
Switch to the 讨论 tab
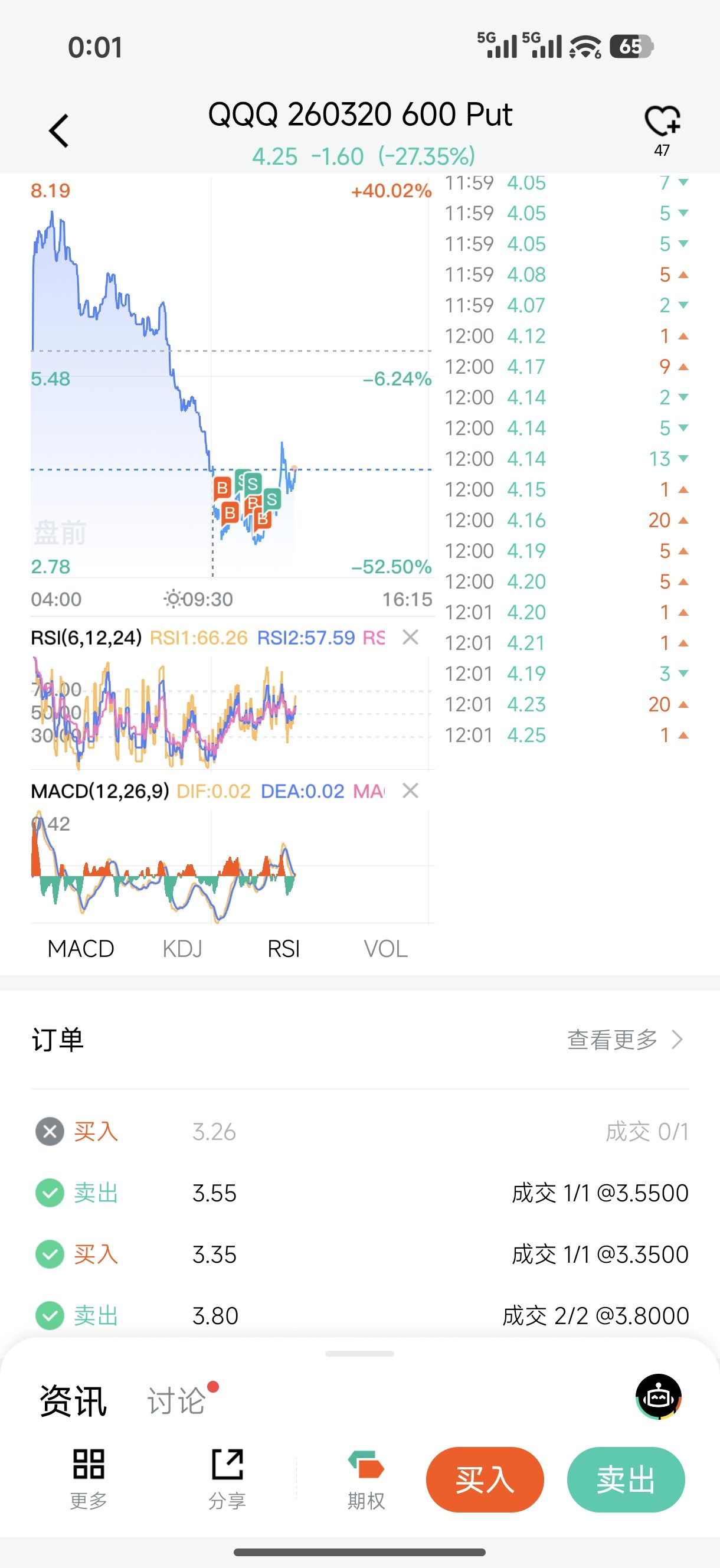(x=176, y=1400)
